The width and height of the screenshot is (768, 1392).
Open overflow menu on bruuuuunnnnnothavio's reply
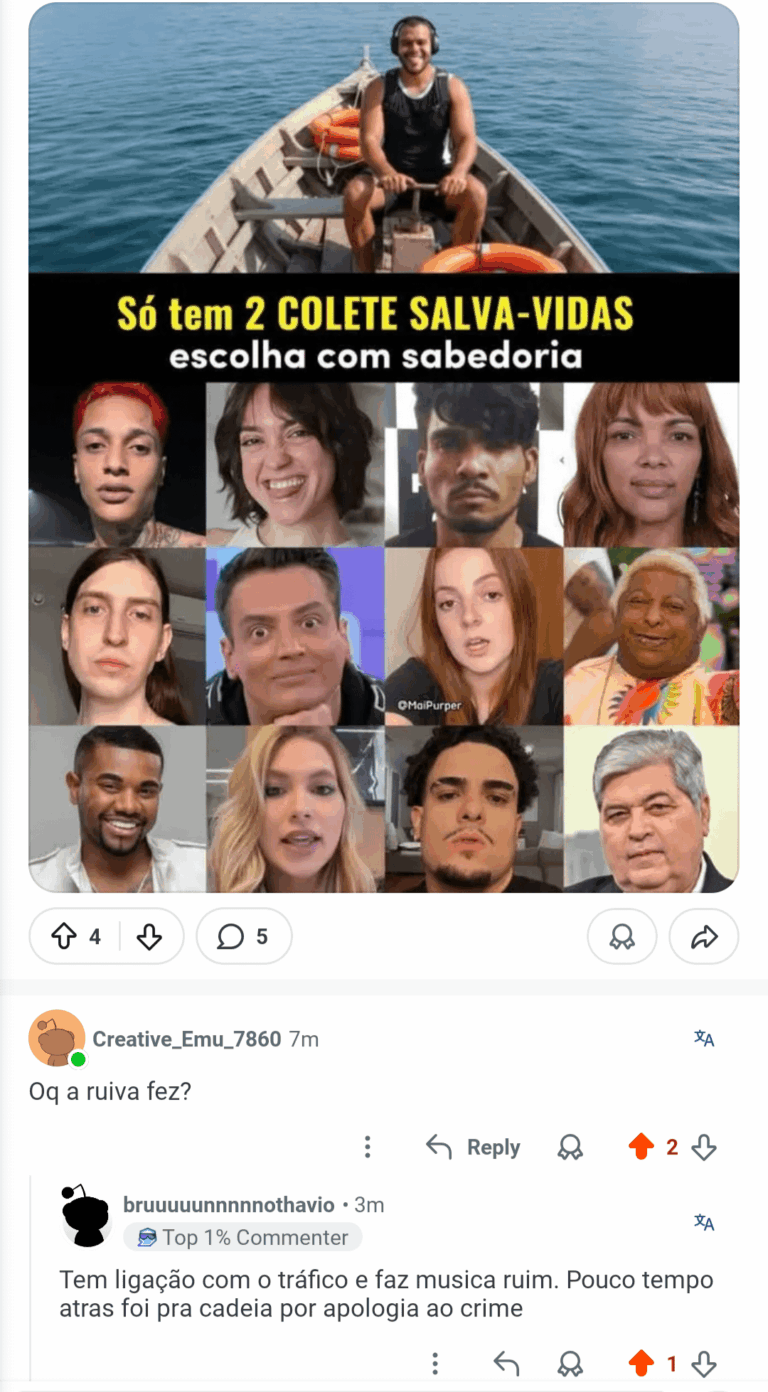pyautogui.click(x=435, y=1363)
